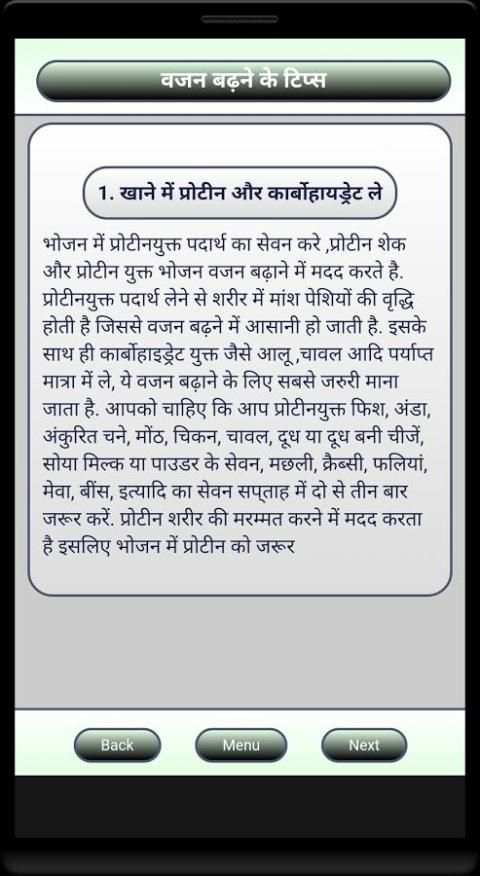The height and width of the screenshot is (876, 480).
Task: Go to the Next tip
Action: [x=364, y=745]
